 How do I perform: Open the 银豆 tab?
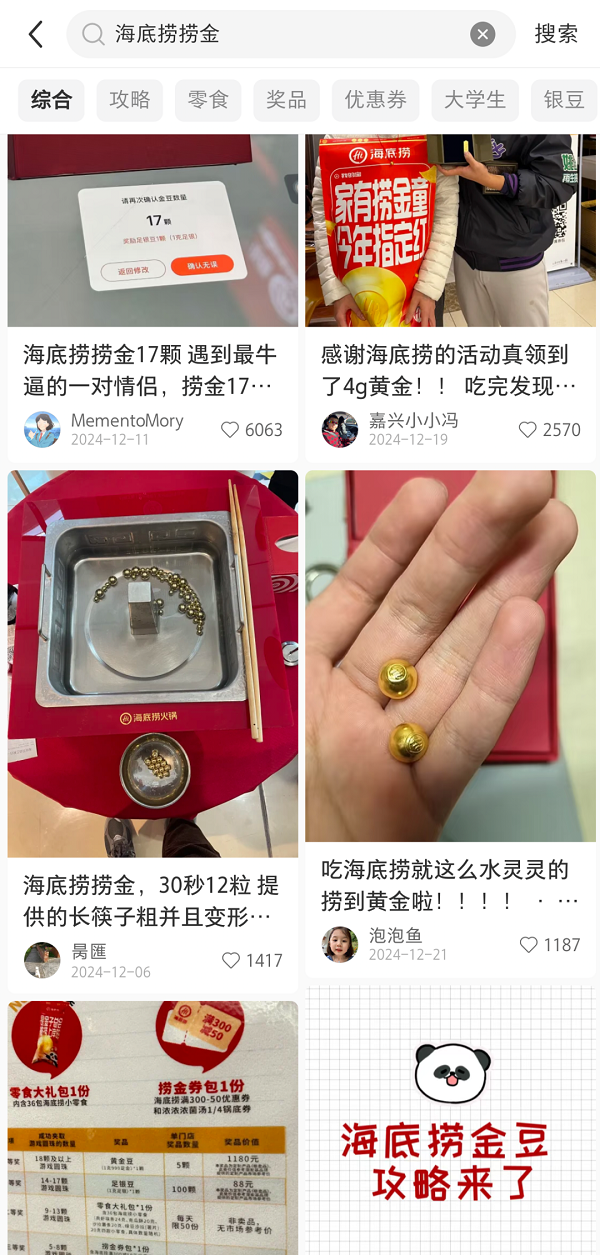[x=564, y=100]
